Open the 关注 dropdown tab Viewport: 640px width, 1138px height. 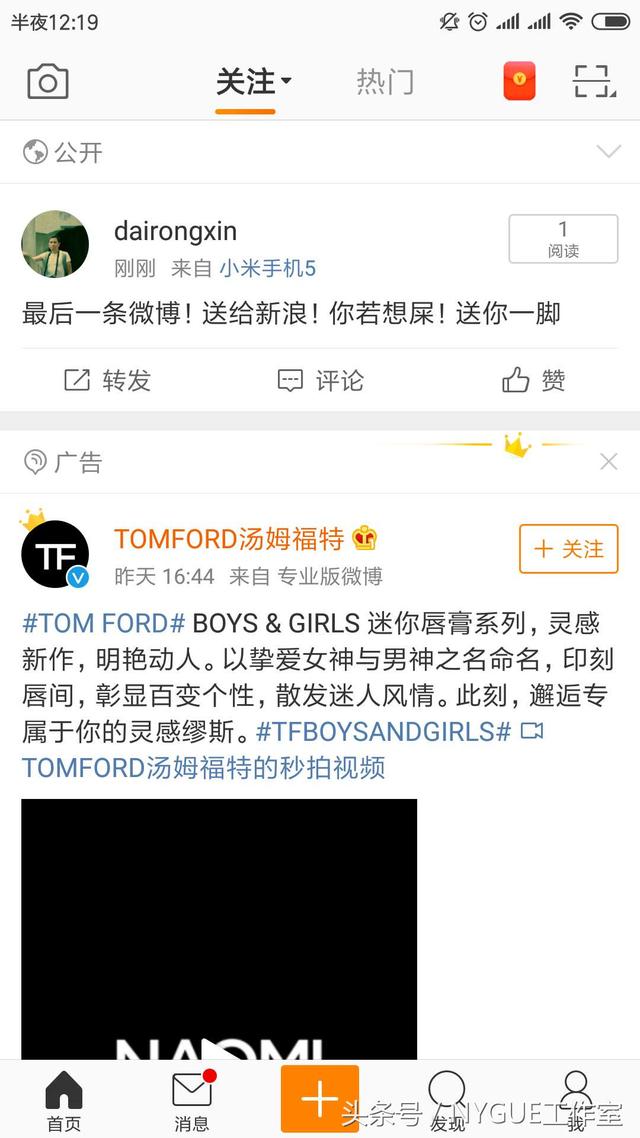(x=253, y=82)
